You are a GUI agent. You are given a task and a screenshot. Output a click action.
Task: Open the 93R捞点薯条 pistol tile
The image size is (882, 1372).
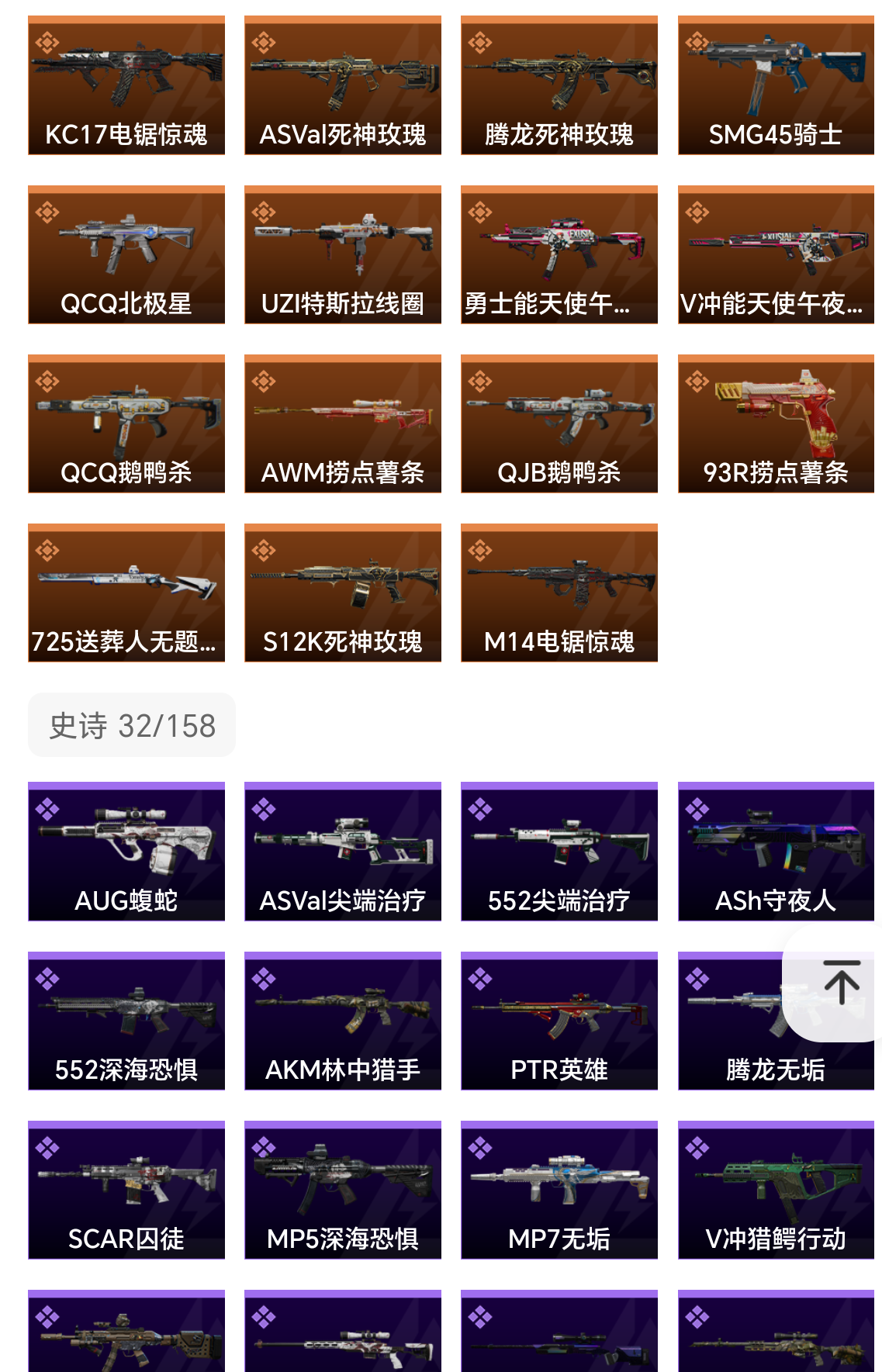click(x=776, y=423)
